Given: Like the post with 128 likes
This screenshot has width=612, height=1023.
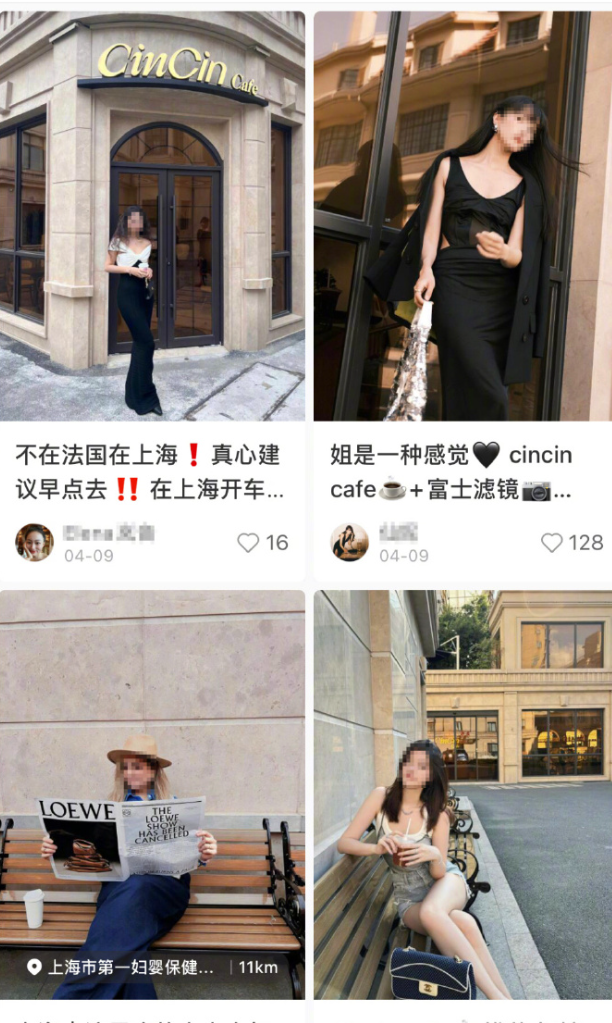Looking at the screenshot, I should tap(552, 542).
